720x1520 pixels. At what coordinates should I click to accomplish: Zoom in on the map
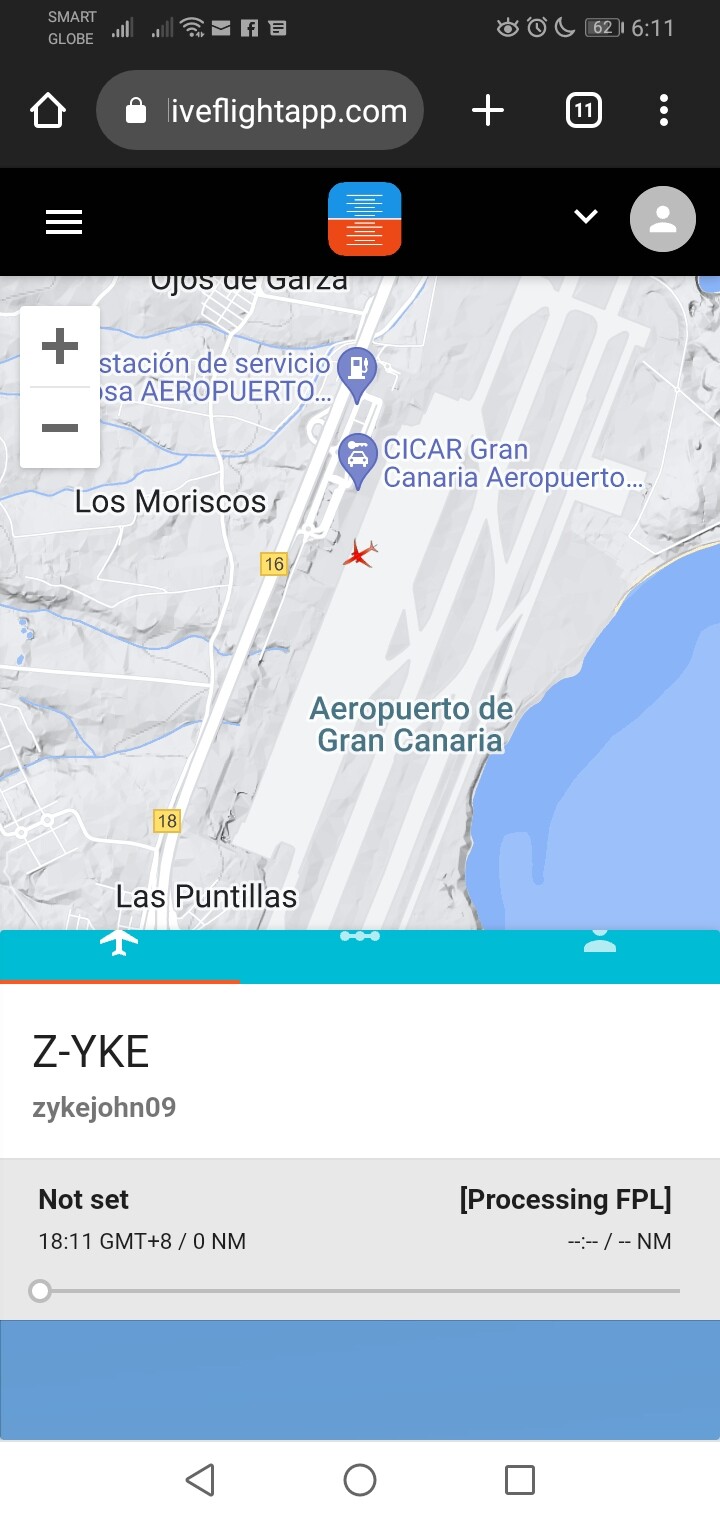(60, 347)
